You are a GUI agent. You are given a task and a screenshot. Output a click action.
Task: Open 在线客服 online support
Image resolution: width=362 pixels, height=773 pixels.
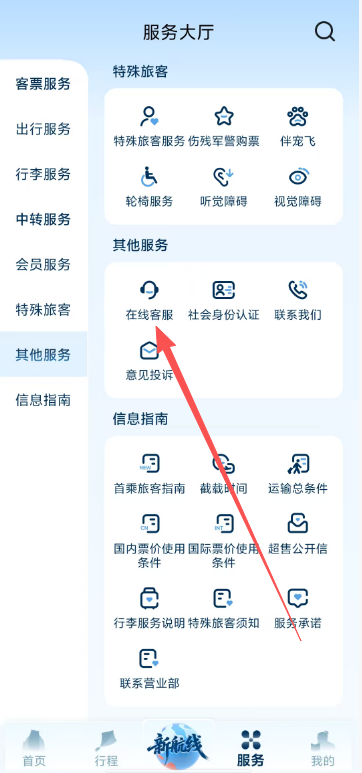coord(149,300)
